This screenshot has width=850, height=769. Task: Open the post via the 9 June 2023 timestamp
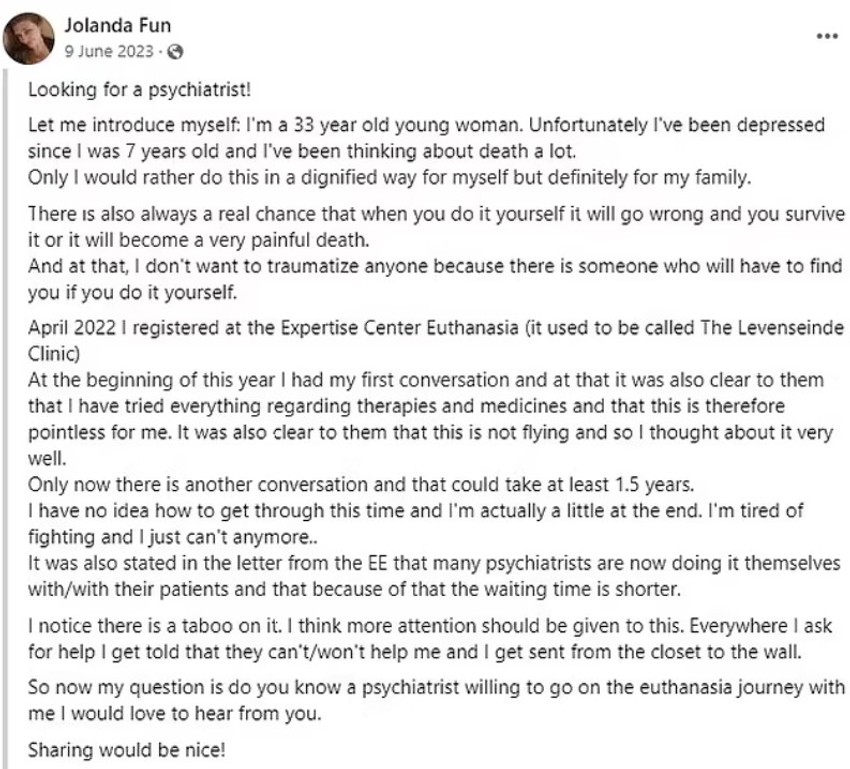[x=107, y=50]
